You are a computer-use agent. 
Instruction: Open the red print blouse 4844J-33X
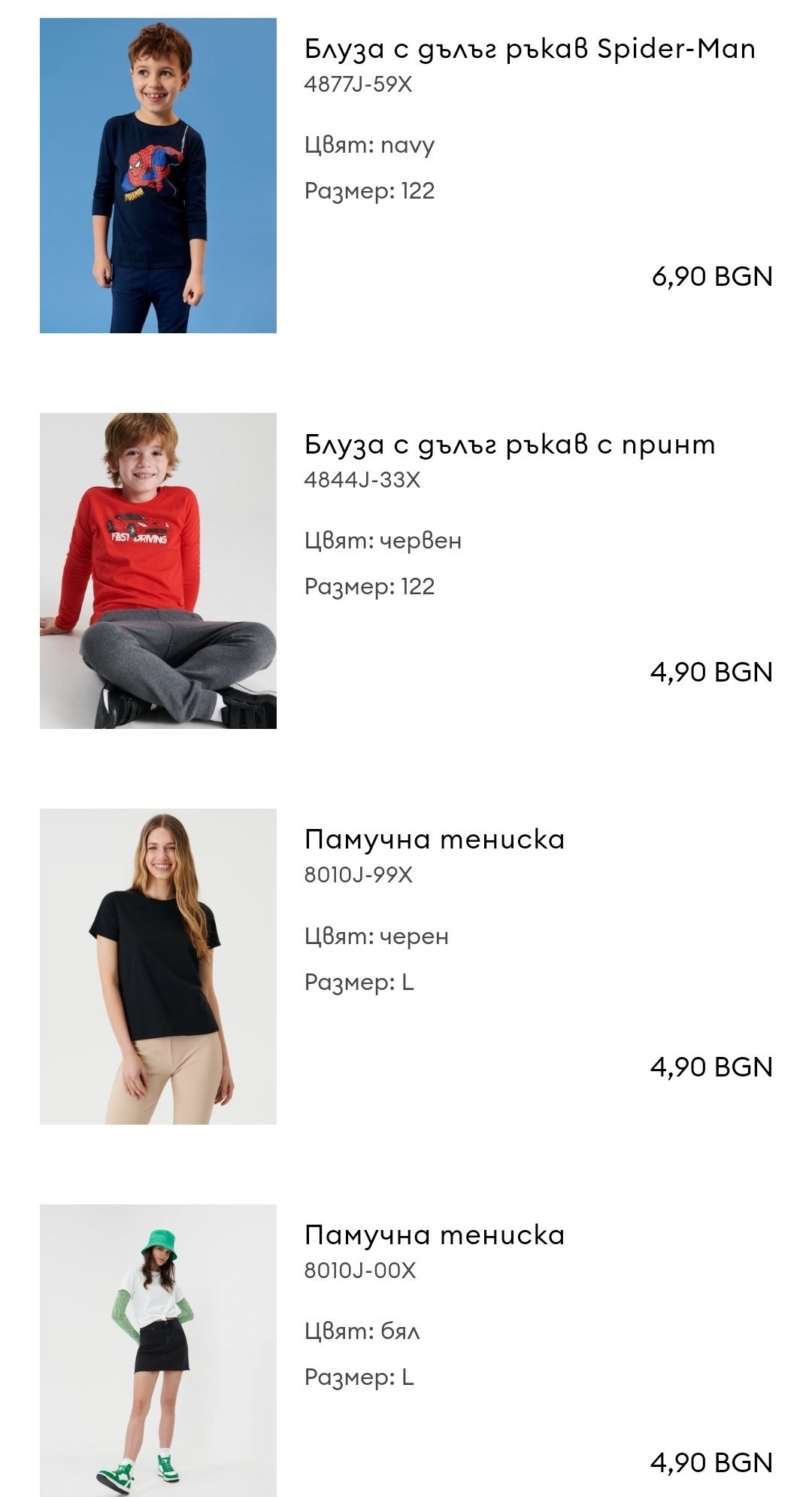(510, 445)
